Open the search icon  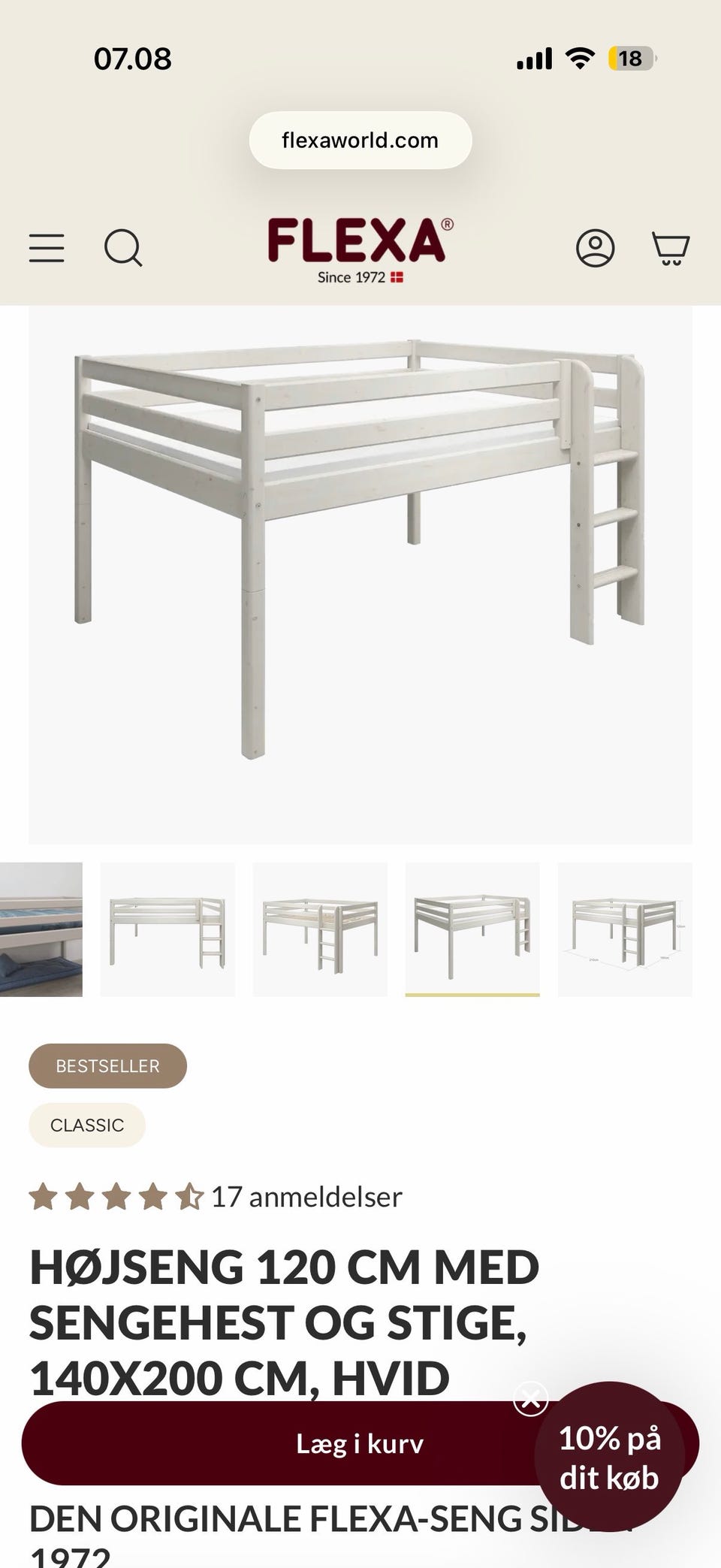point(123,248)
